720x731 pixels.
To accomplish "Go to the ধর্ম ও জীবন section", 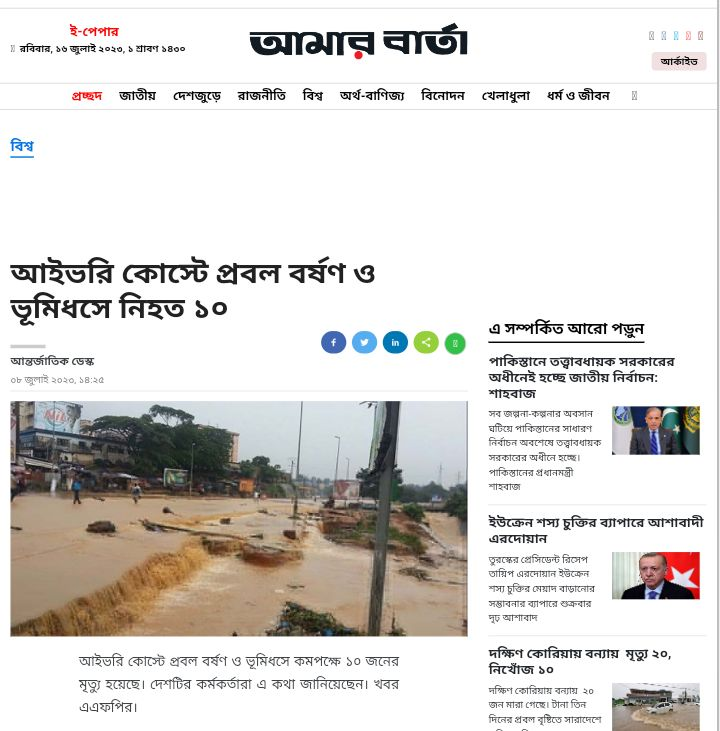I will pos(577,96).
